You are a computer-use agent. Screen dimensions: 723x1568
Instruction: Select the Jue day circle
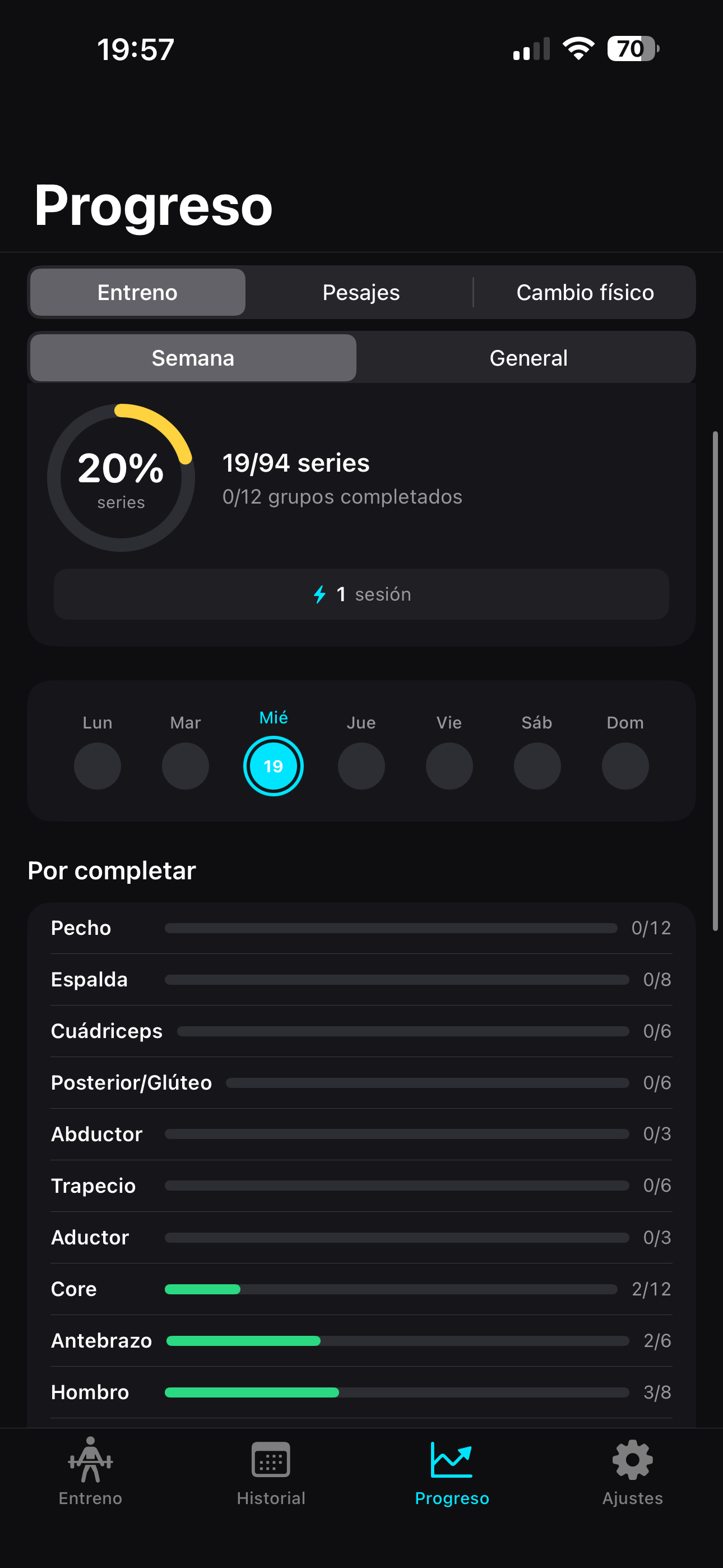click(361, 765)
